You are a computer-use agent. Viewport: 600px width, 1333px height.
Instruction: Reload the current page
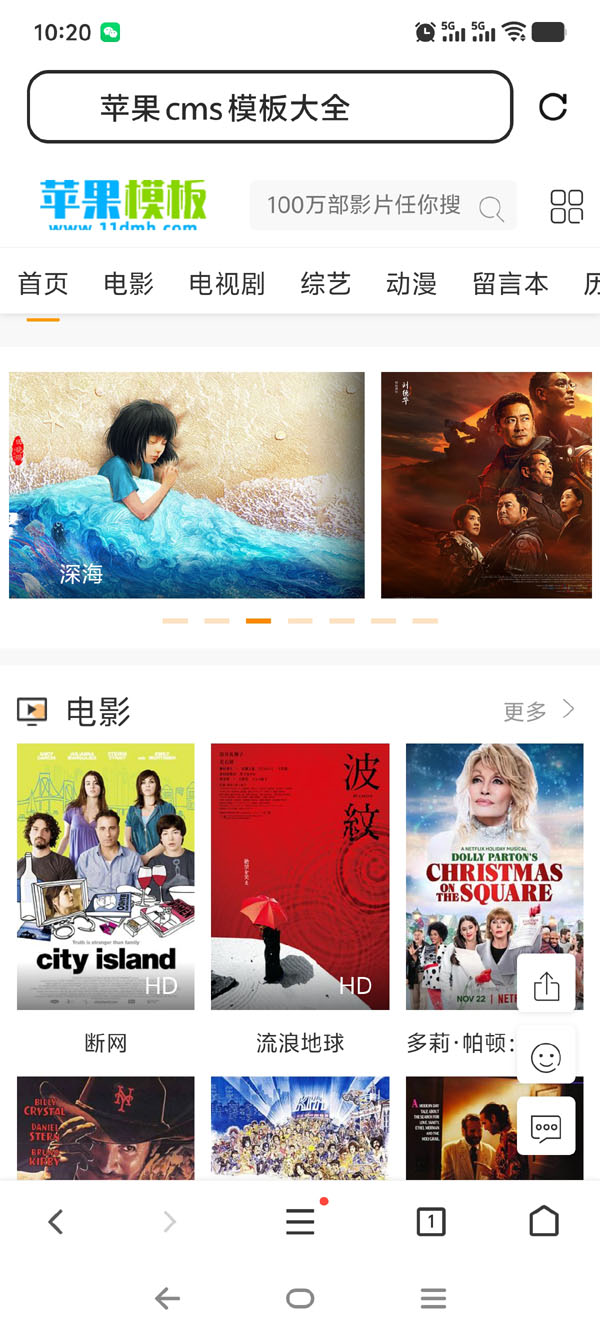(553, 107)
